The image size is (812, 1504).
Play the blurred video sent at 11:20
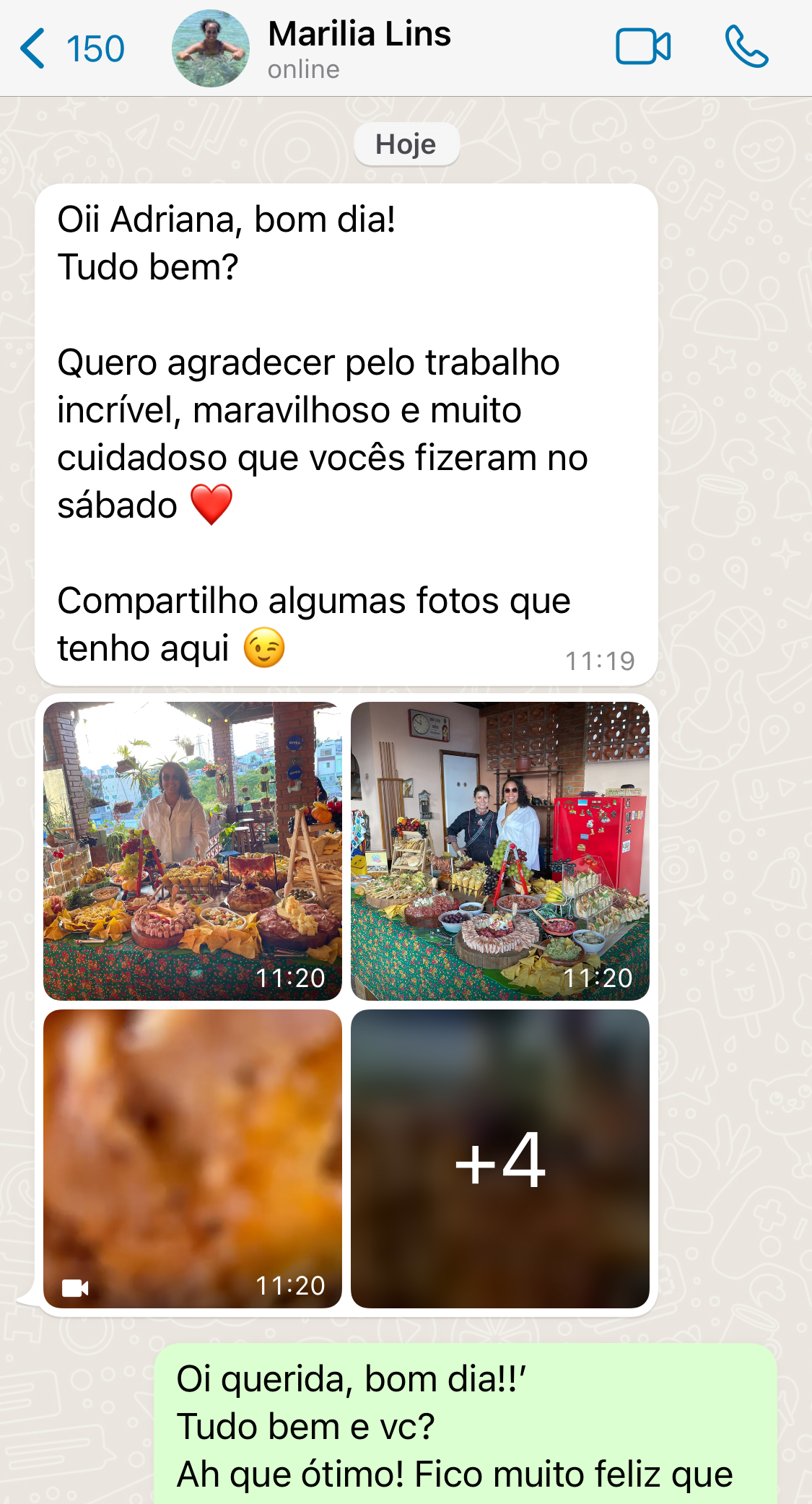point(193,1158)
